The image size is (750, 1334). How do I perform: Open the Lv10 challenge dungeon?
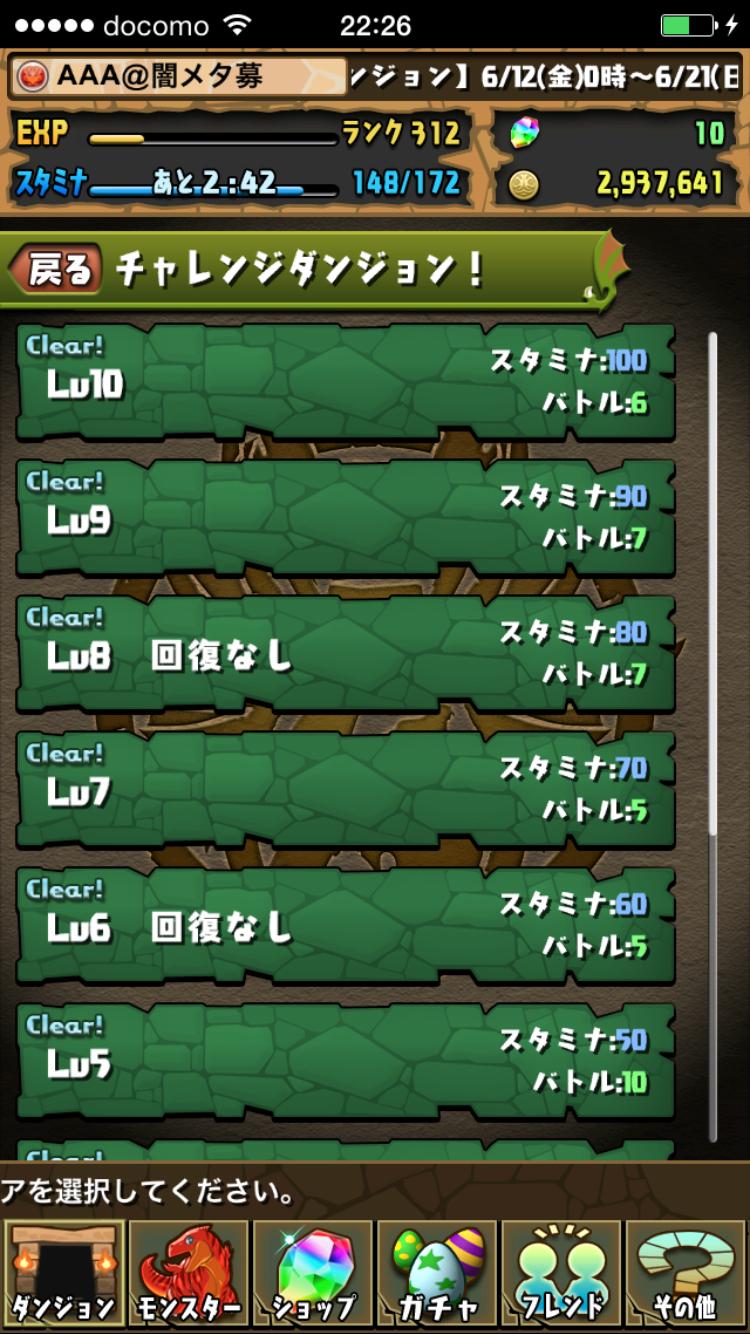coord(345,382)
